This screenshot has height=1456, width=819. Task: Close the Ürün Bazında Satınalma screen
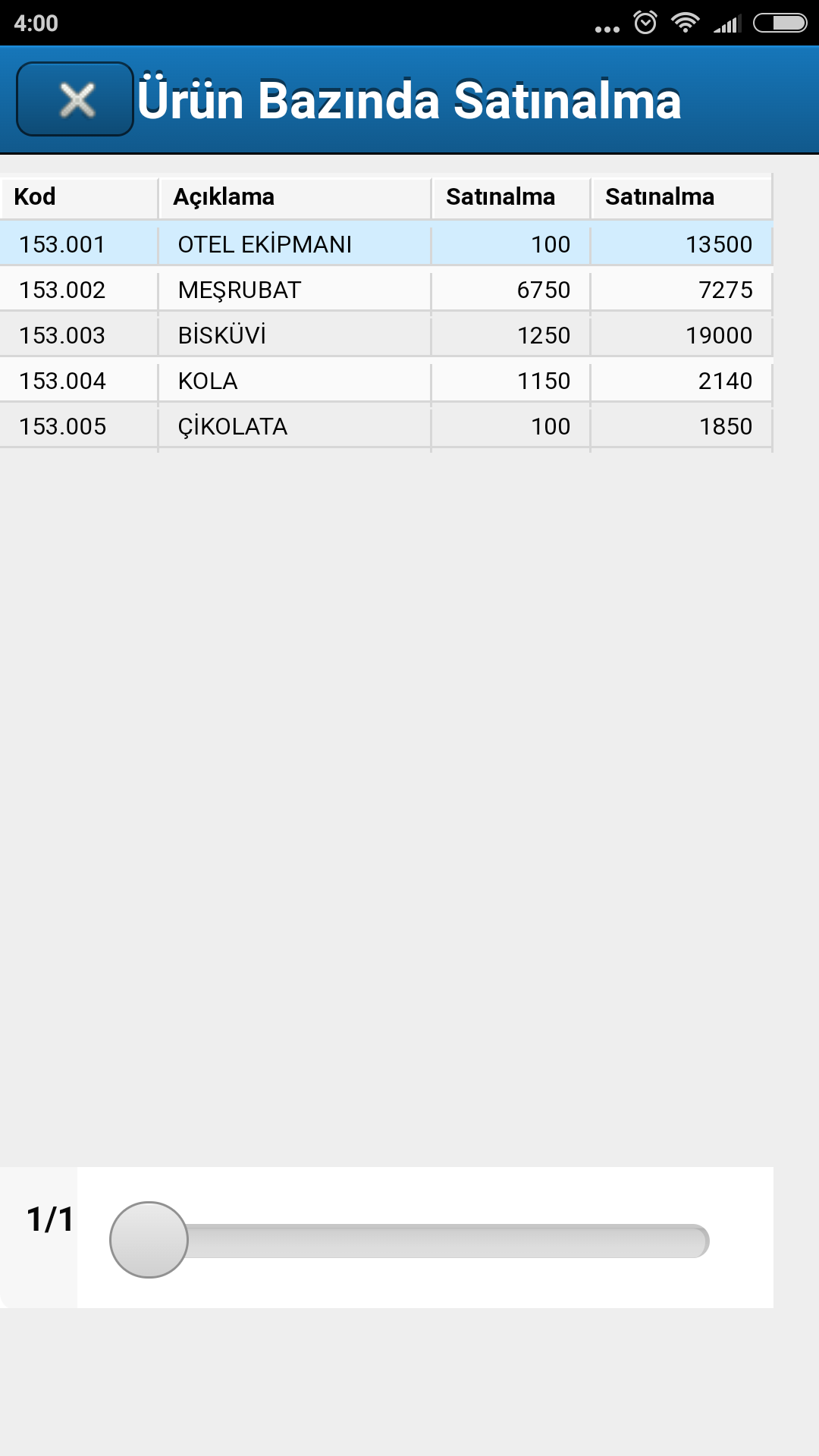pyautogui.click(x=75, y=99)
